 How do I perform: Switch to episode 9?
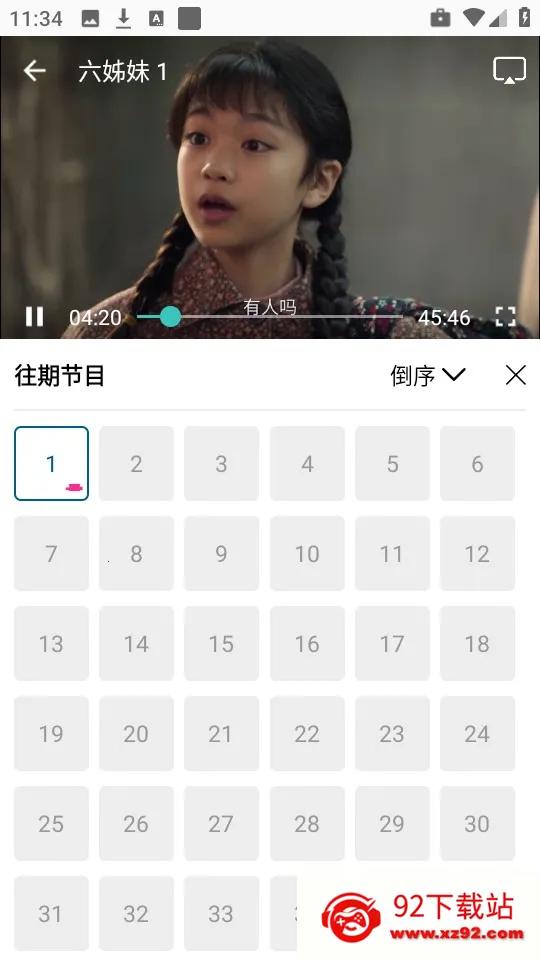tap(222, 553)
